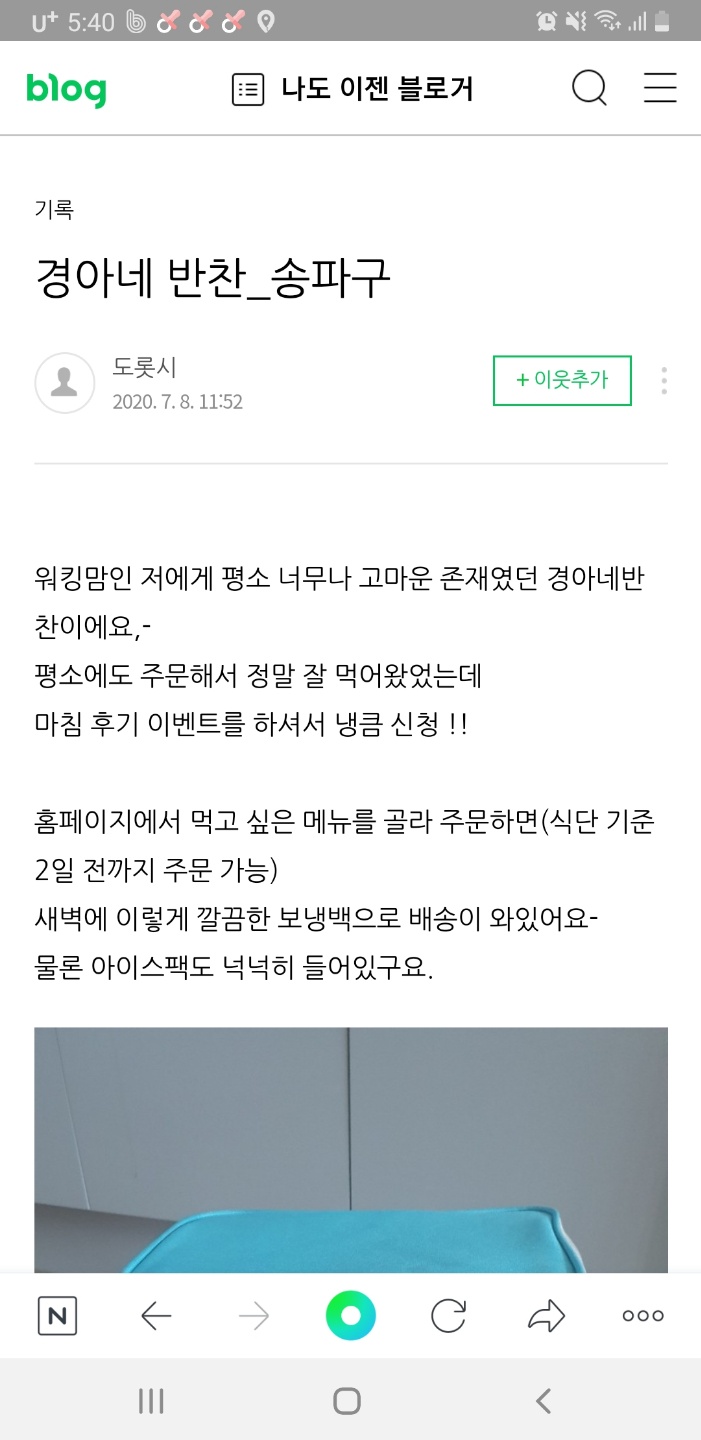The width and height of the screenshot is (701, 1440).
Task: Go back with the browser back arrow
Action: tap(156, 1316)
